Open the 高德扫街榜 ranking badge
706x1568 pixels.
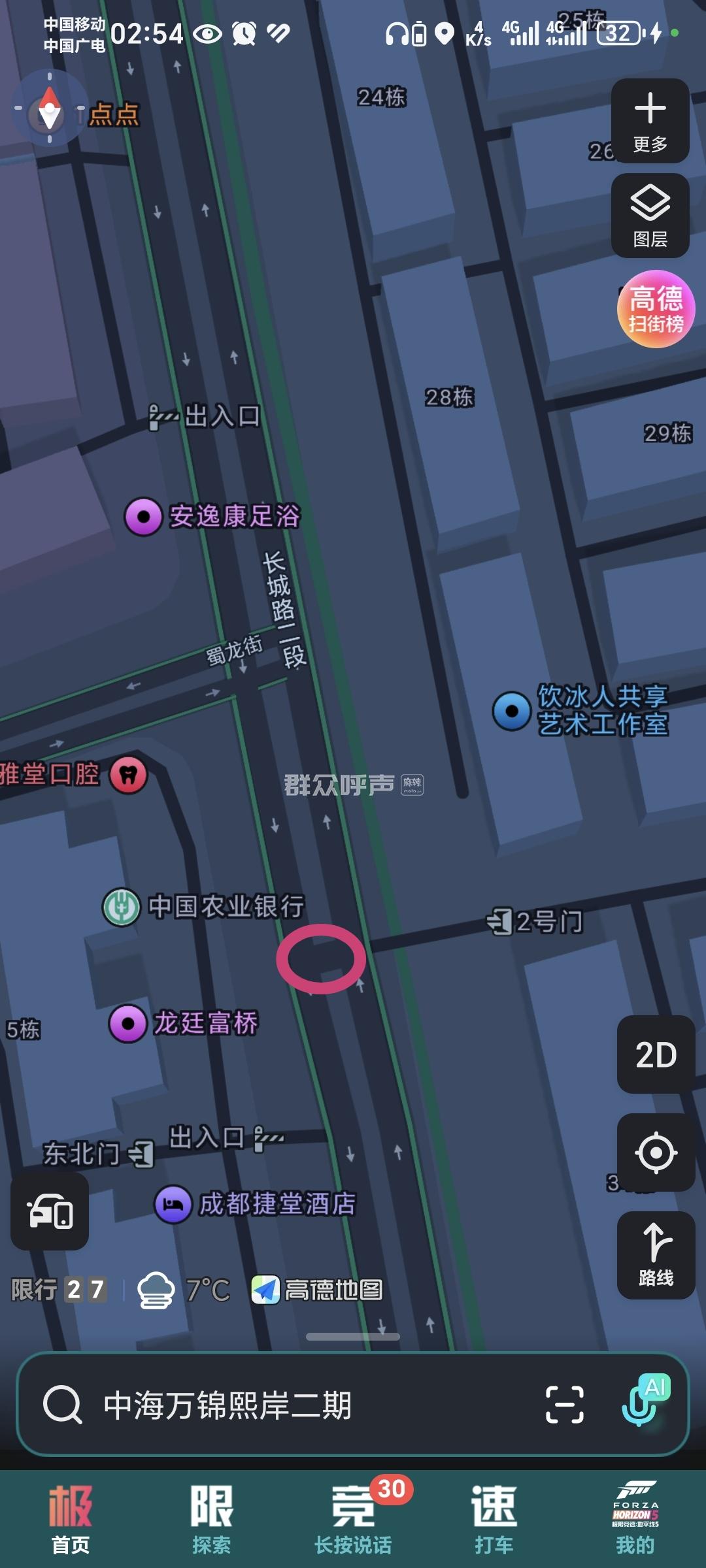click(x=656, y=309)
